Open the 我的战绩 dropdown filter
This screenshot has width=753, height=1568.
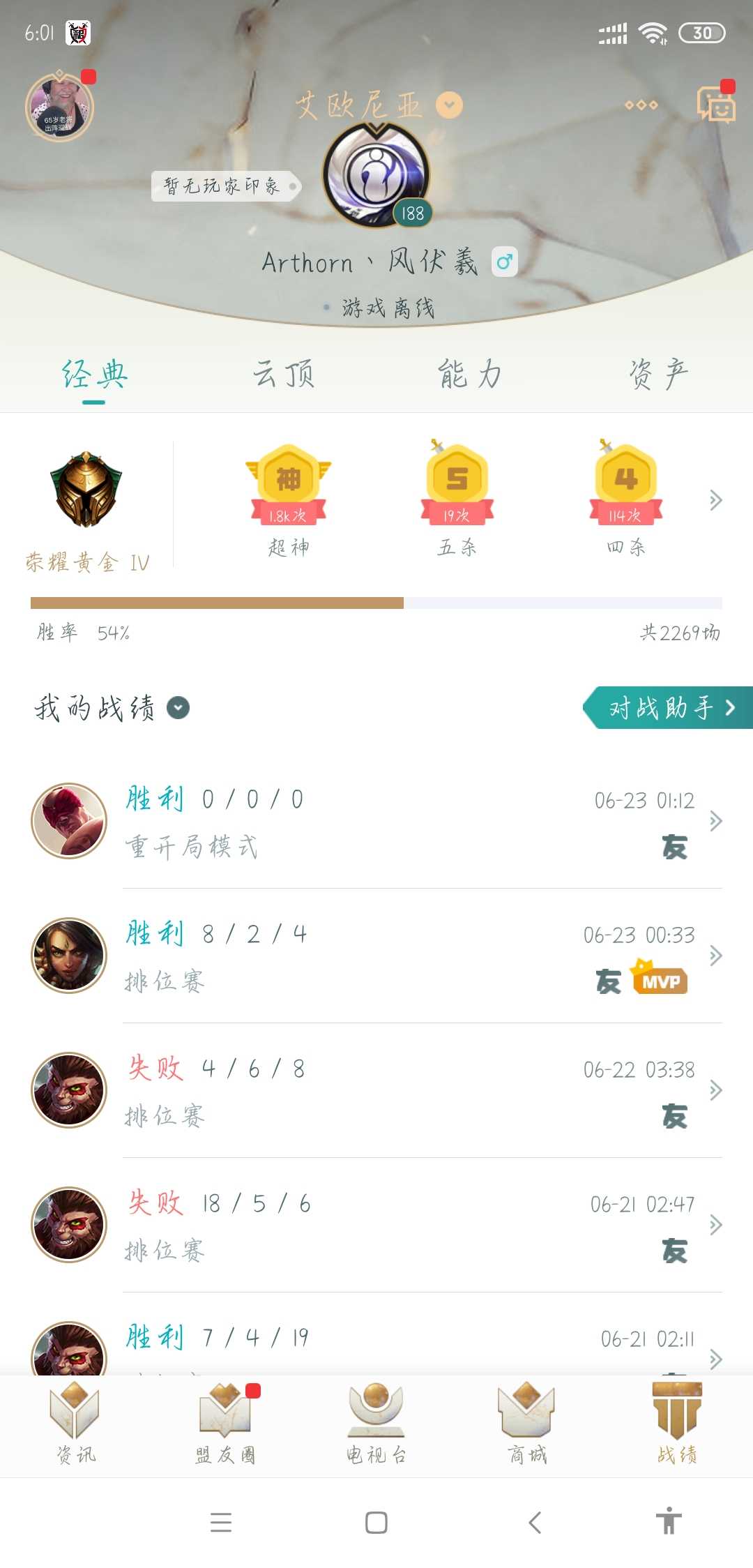178,708
